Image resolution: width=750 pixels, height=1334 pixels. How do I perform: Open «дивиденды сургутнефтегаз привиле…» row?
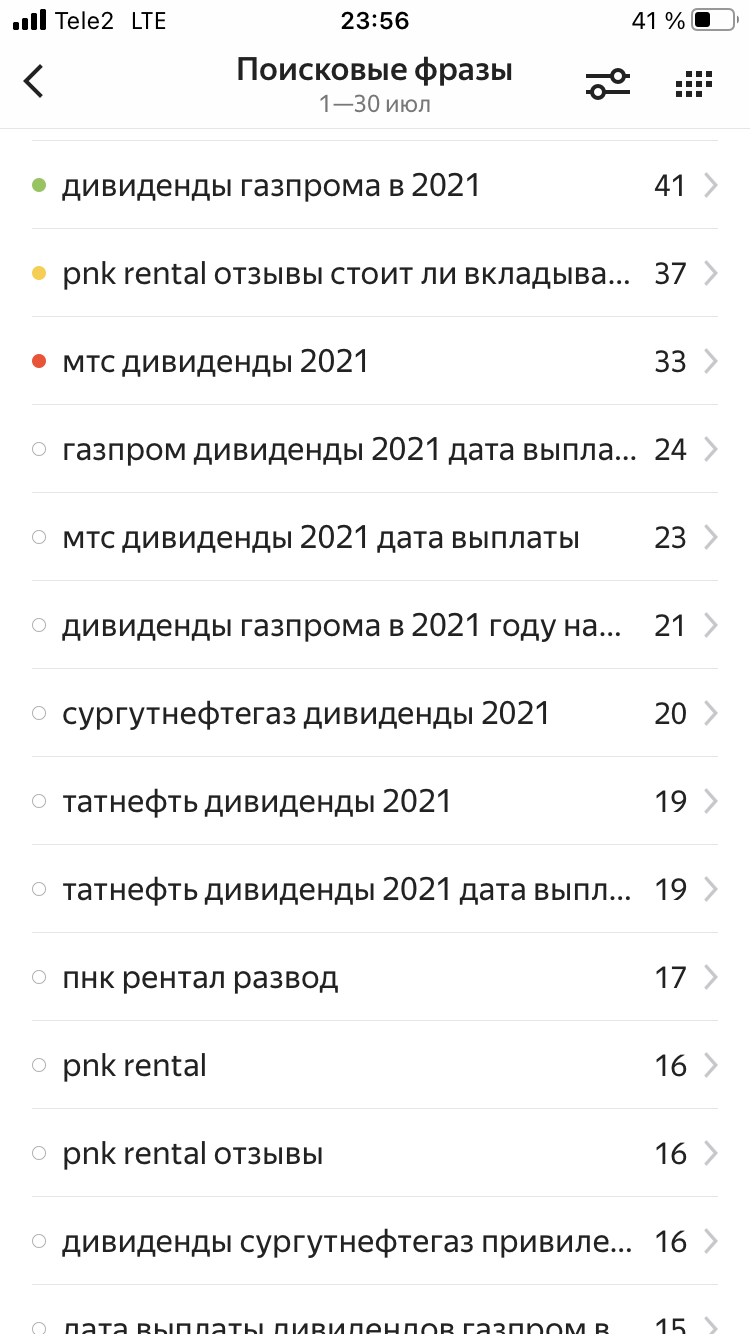(x=374, y=1241)
